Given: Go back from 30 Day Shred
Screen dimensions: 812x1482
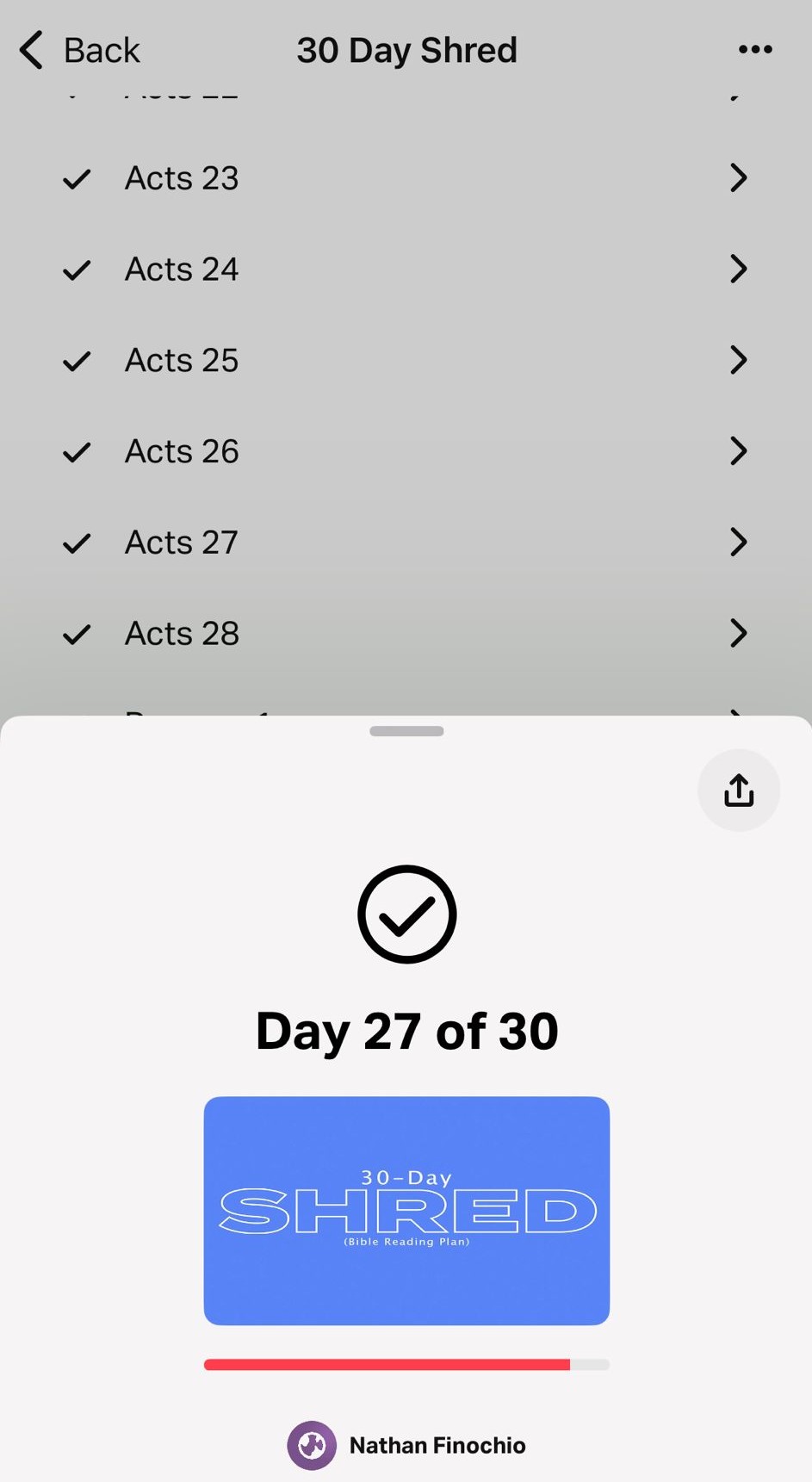Looking at the screenshot, I should (x=79, y=50).
